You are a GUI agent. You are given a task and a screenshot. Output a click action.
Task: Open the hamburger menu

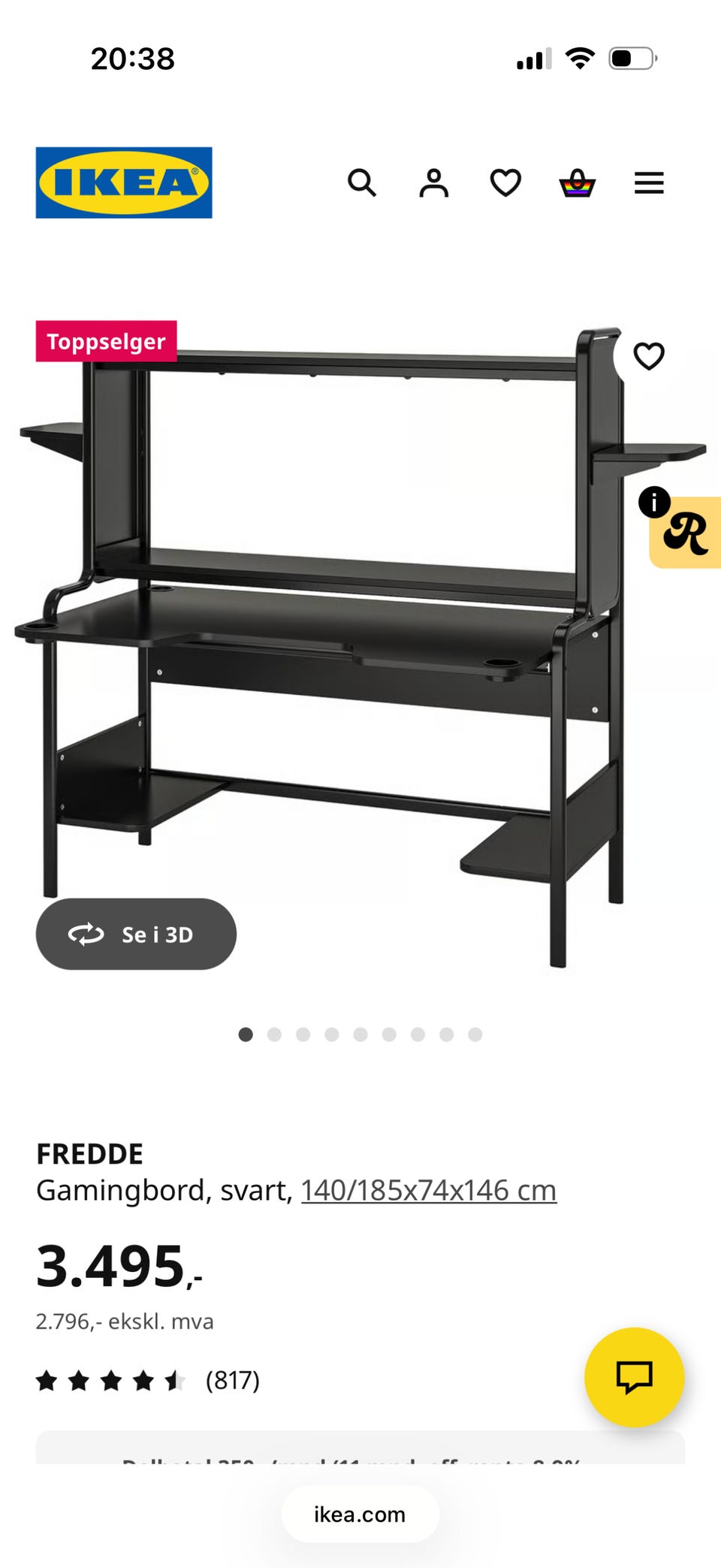point(649,183)
